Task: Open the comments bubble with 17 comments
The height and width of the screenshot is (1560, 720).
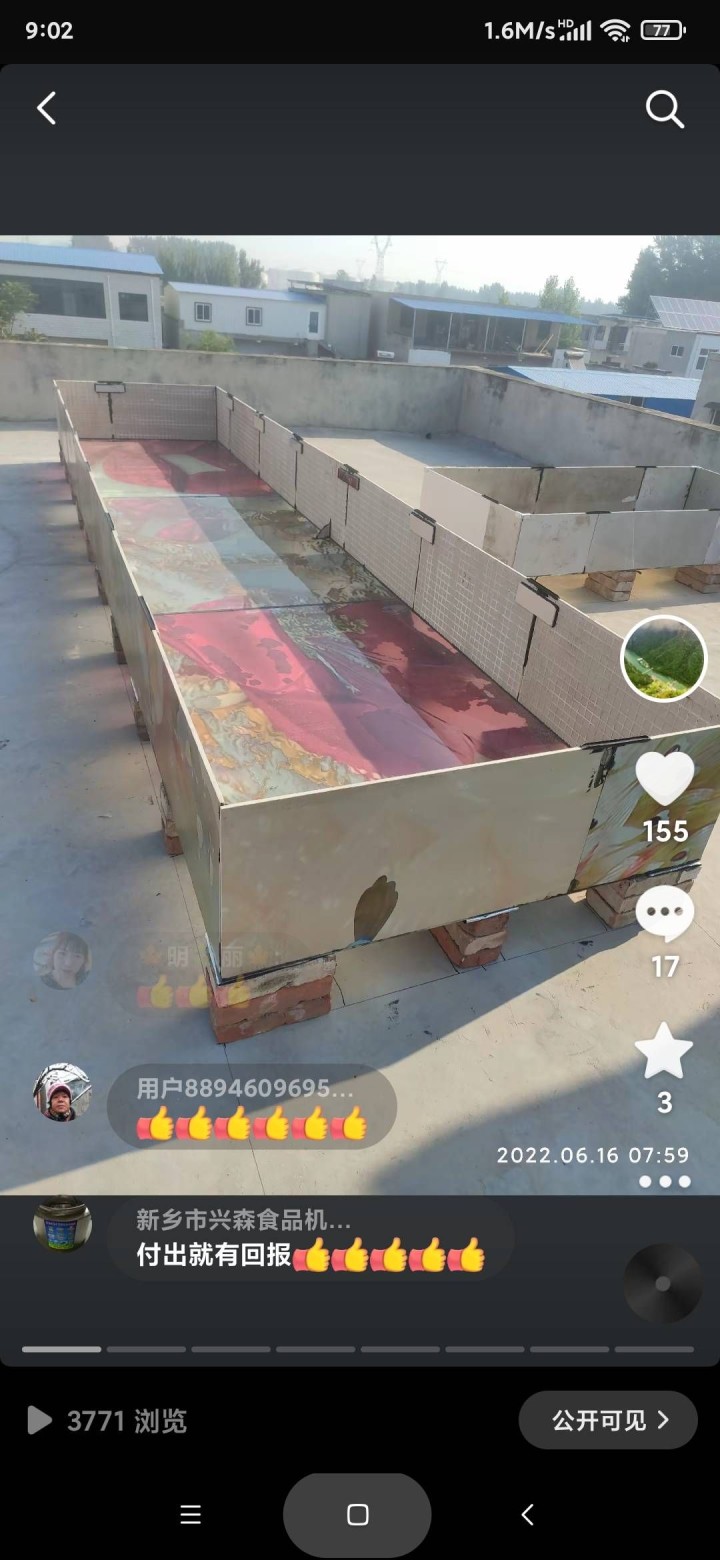Action: click(x=665, y=915)
